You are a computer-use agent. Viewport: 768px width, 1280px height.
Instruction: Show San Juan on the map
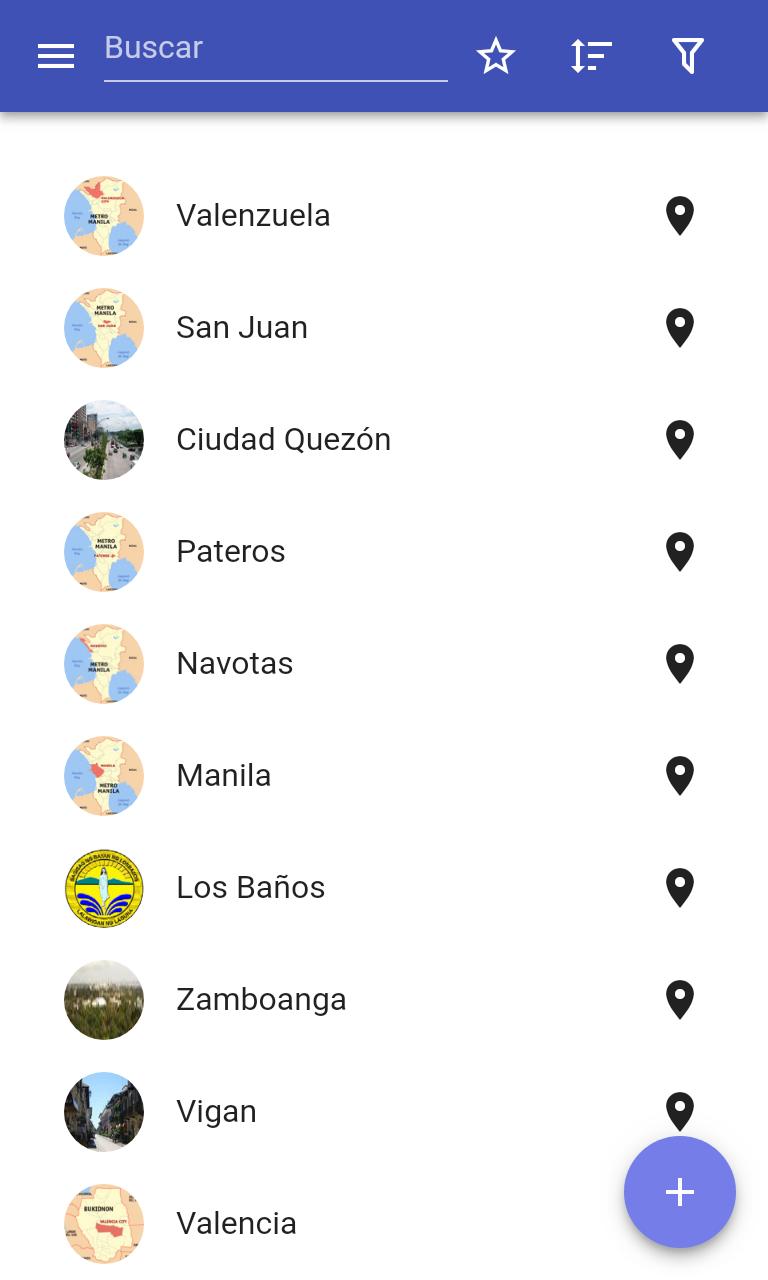click(680, 328)
